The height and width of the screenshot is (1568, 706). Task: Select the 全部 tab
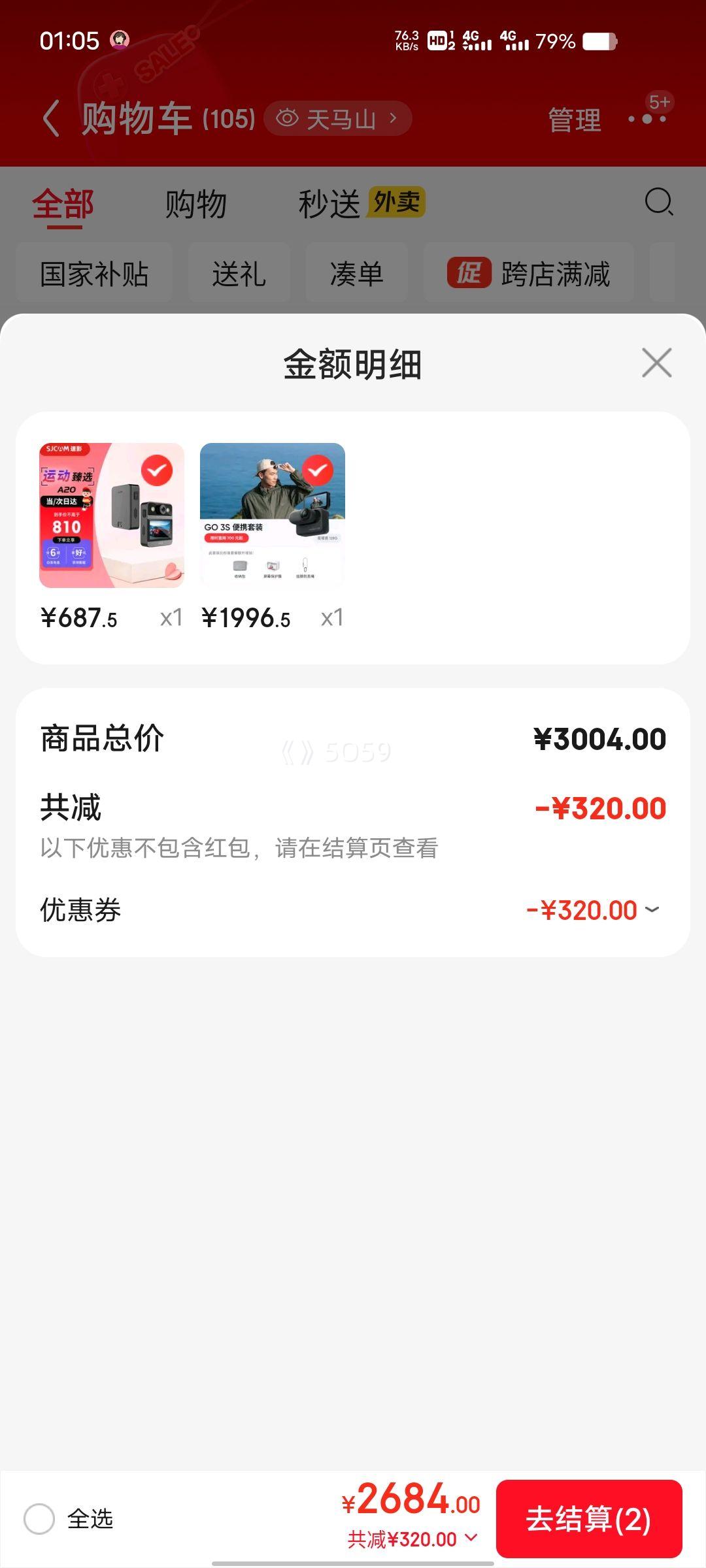tap(63, 204)
